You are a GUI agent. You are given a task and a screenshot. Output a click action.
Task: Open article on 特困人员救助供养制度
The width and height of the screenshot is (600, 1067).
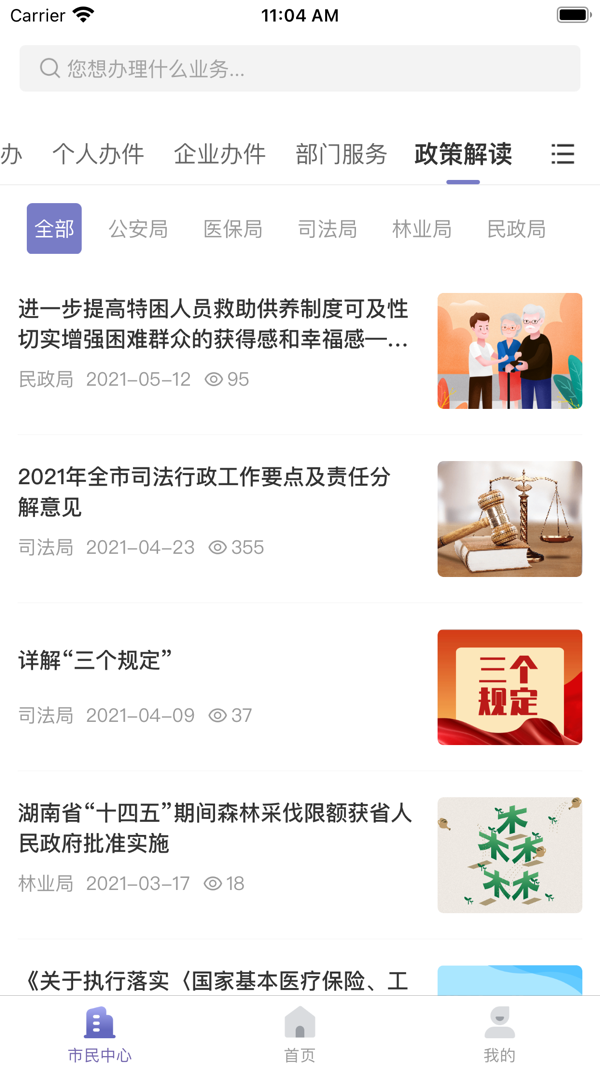[214, 324]
